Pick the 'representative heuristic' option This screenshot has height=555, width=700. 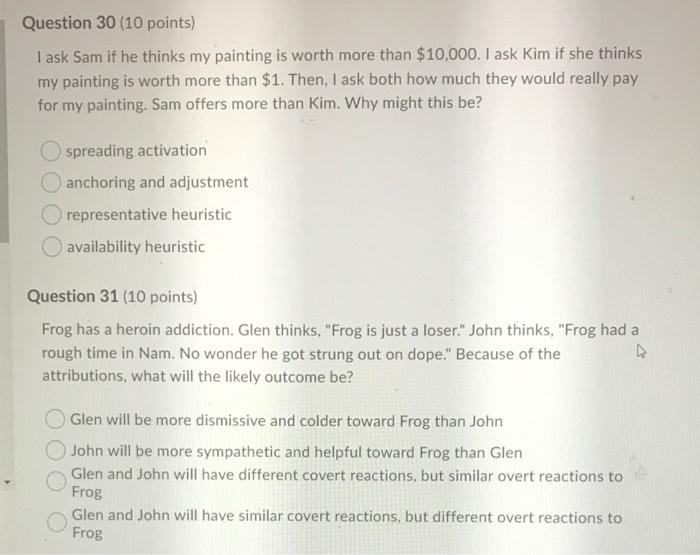51,214
